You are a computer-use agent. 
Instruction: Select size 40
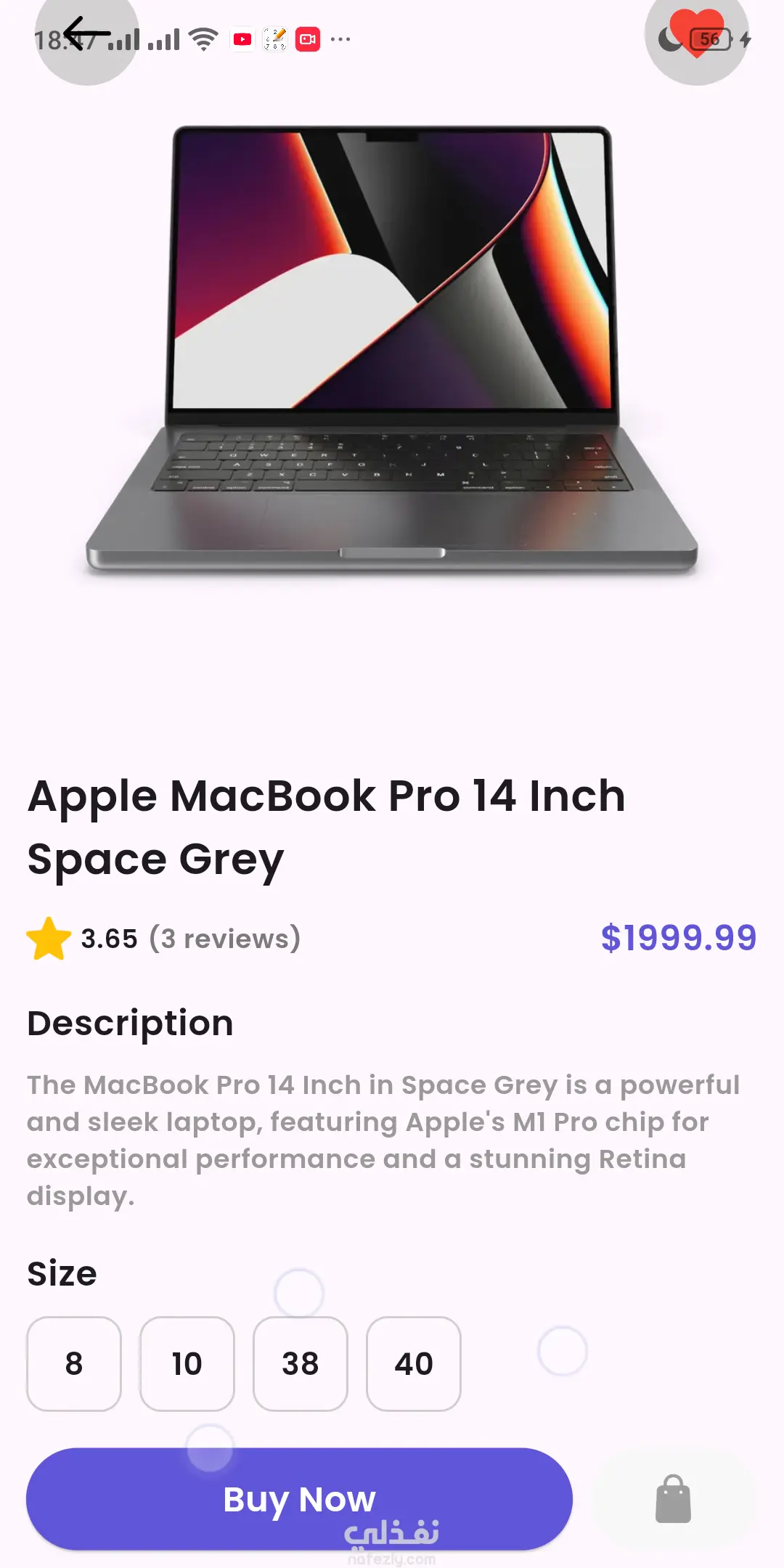[414, 1363]
